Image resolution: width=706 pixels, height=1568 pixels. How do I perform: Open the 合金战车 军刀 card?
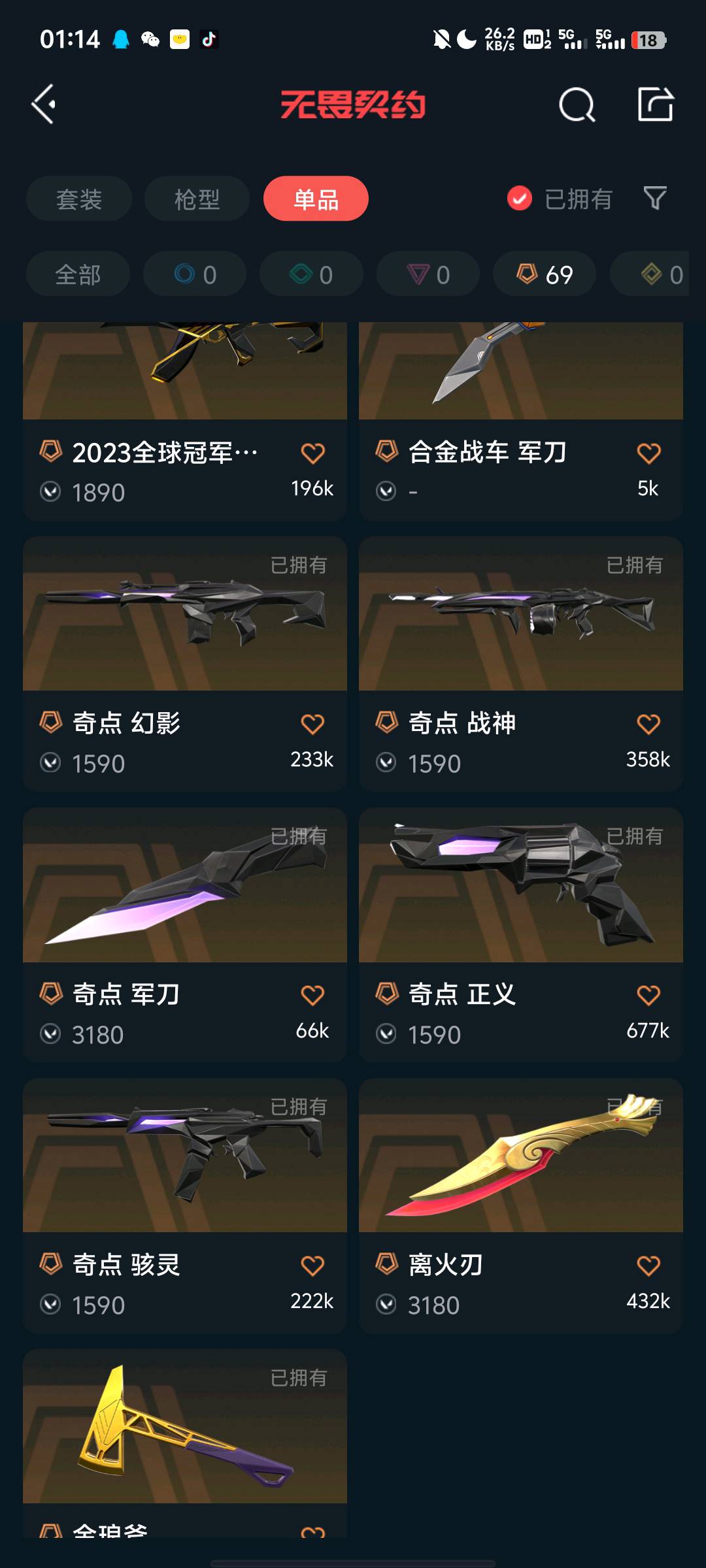pyautogui.click(x=521, y=421)
